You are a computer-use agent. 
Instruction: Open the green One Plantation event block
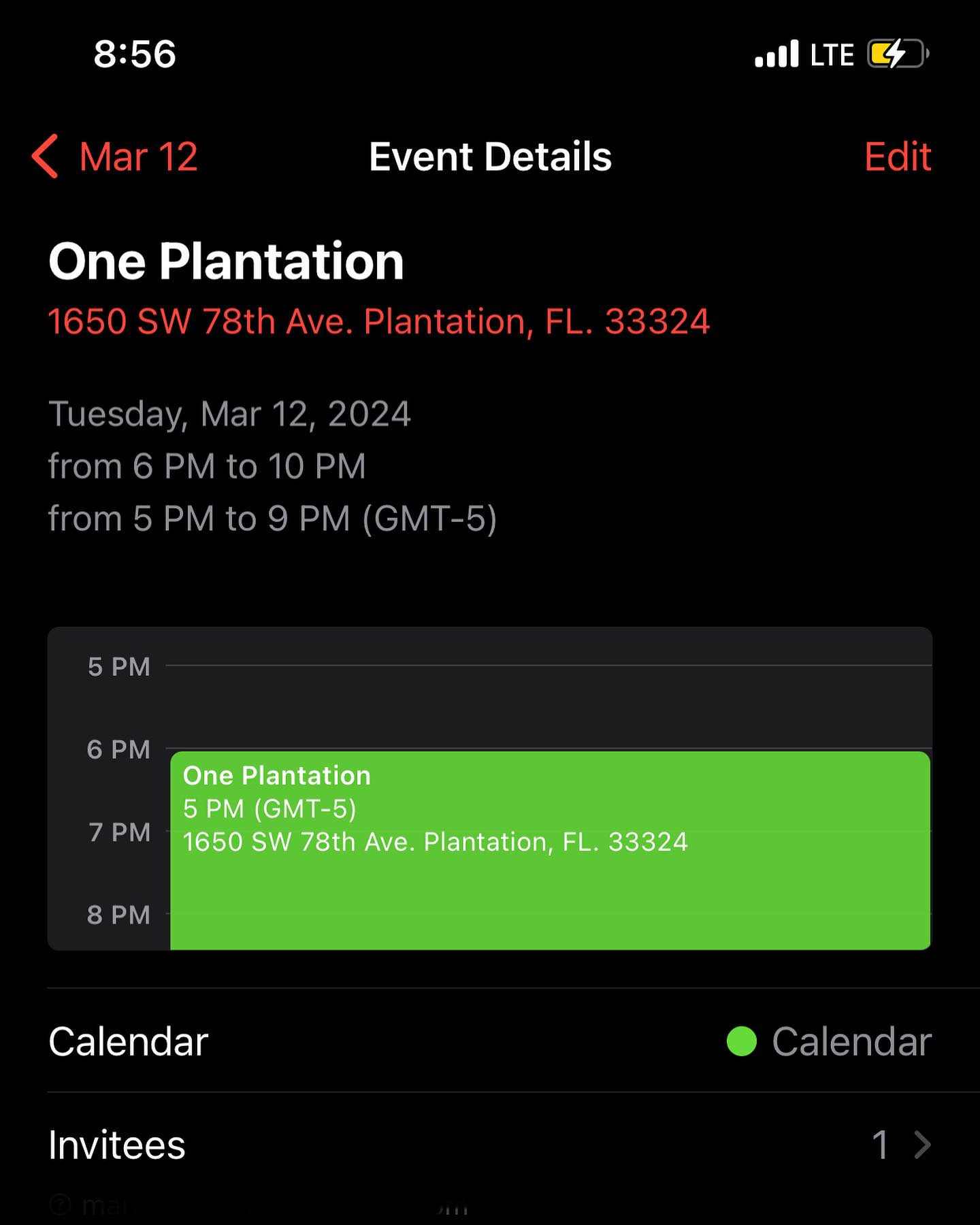tap(549, 851)
